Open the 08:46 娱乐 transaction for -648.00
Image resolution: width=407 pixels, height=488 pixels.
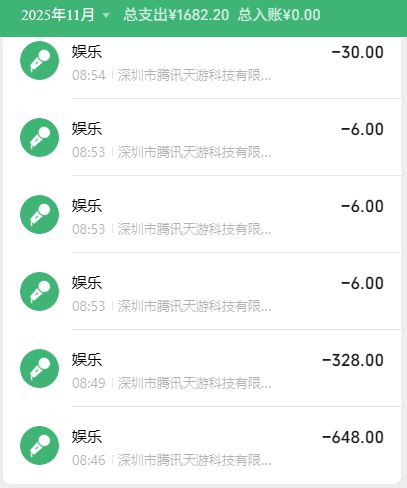(202, 445)
